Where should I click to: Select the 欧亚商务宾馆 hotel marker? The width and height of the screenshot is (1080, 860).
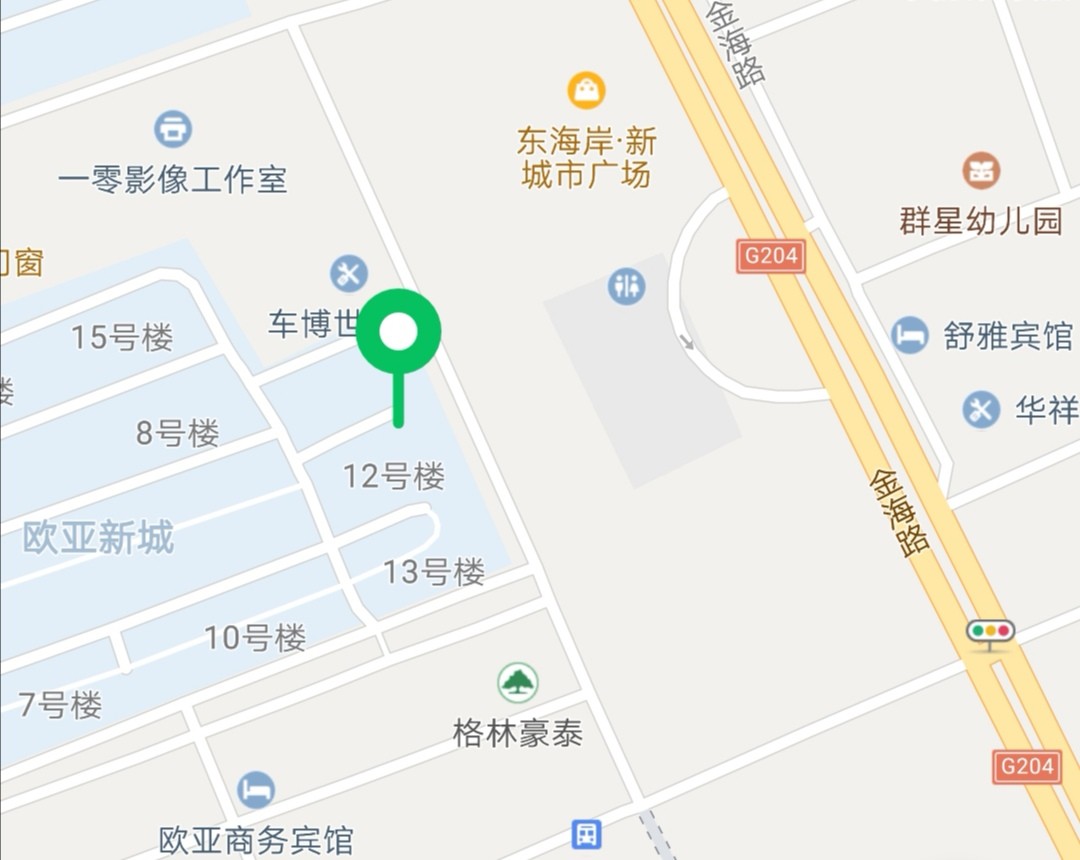[256, 790]
